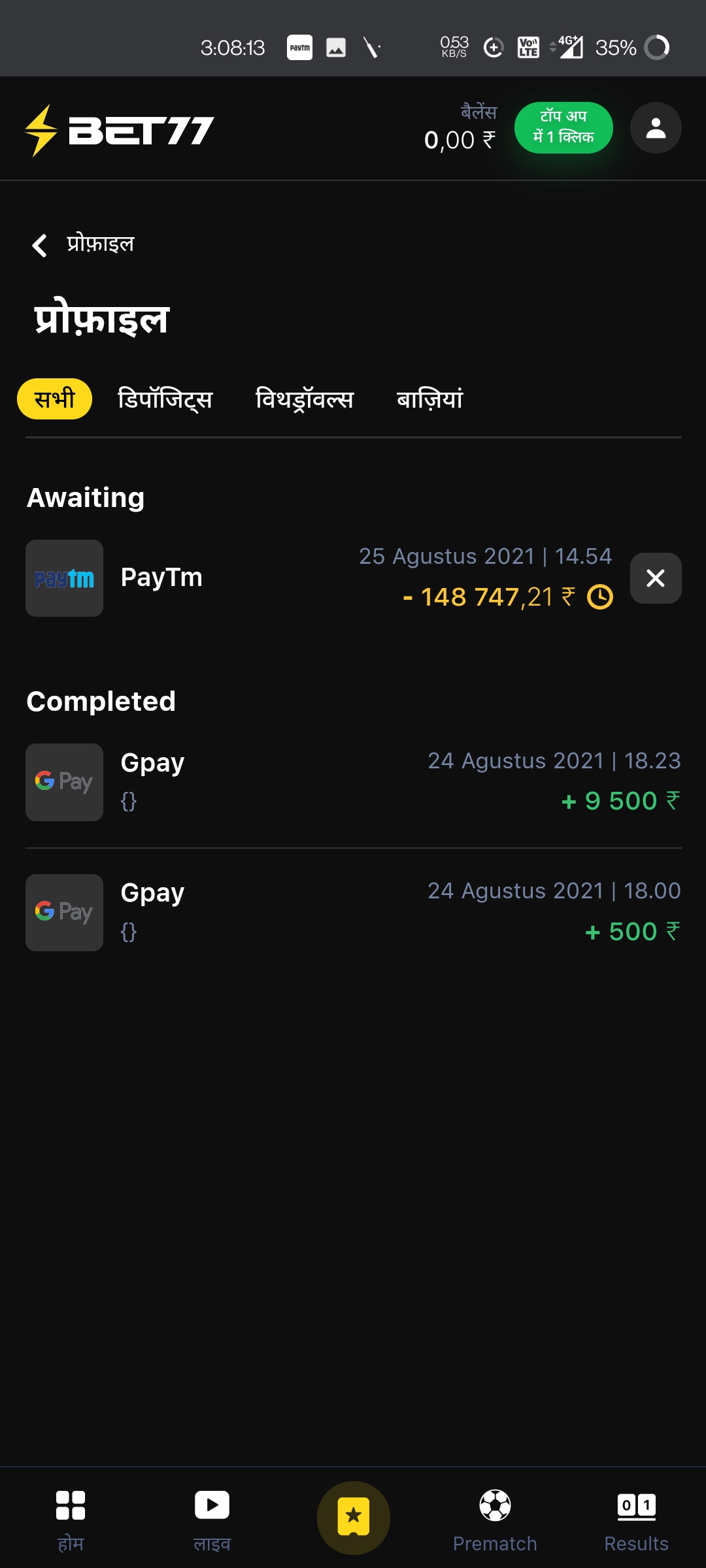Tap the green टॉप अप button

[563, 127]
